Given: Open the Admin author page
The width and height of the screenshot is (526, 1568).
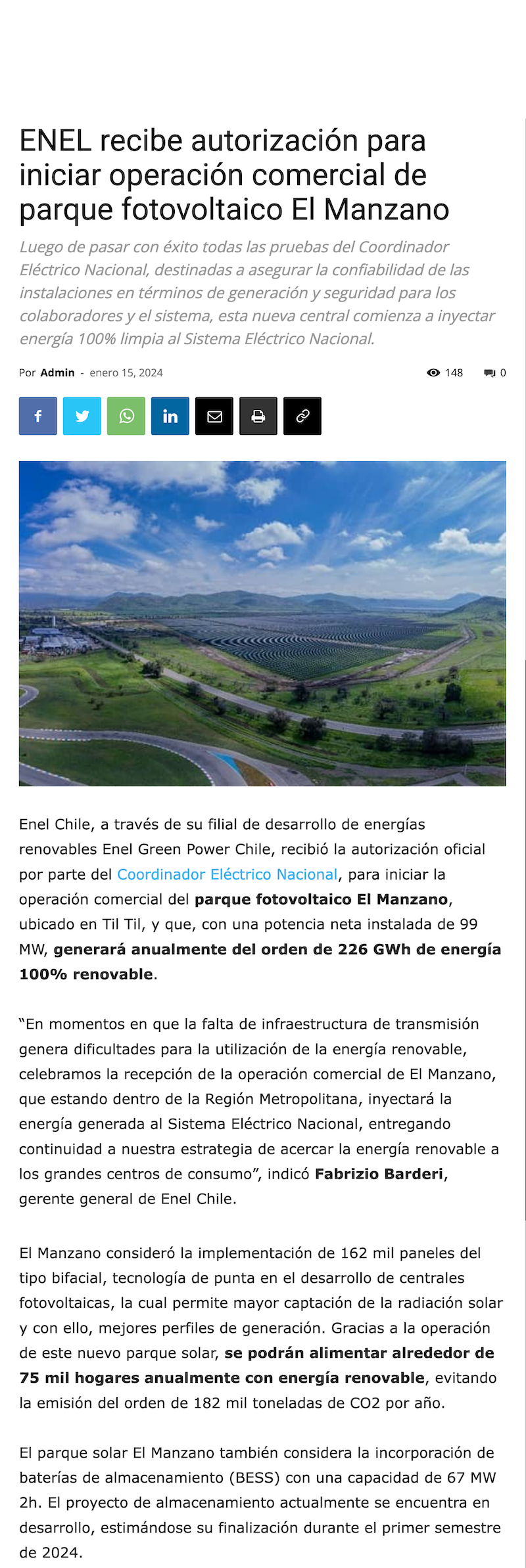Looking at the screenshot, I should point(58,372).
